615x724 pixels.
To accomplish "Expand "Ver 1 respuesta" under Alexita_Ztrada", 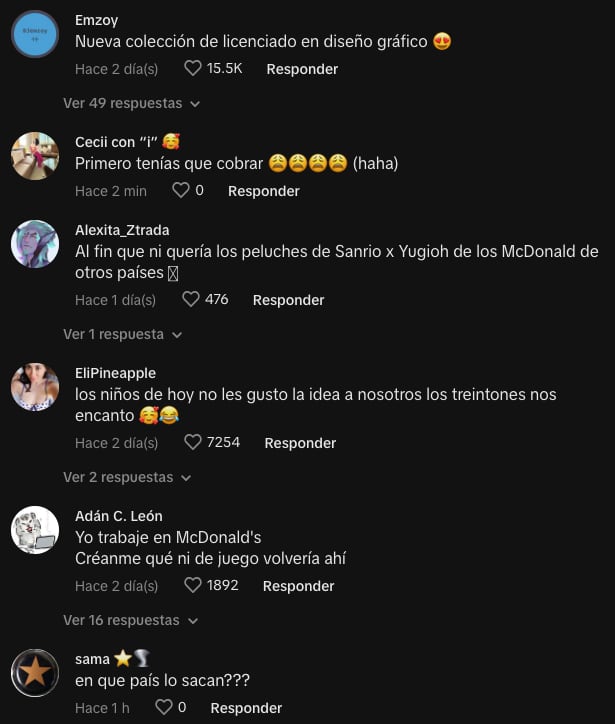I will tap(122, 334).
